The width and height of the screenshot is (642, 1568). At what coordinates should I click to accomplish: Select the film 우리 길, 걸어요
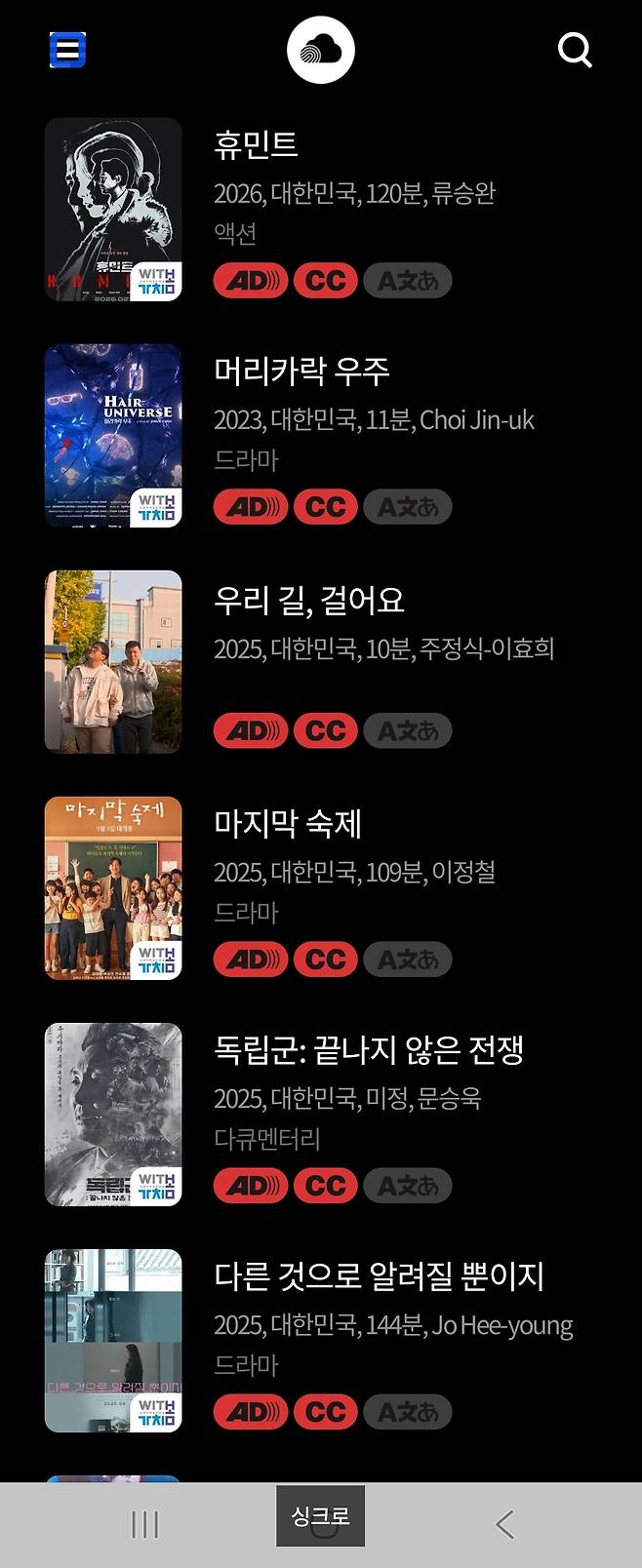[x=308, y=600]
